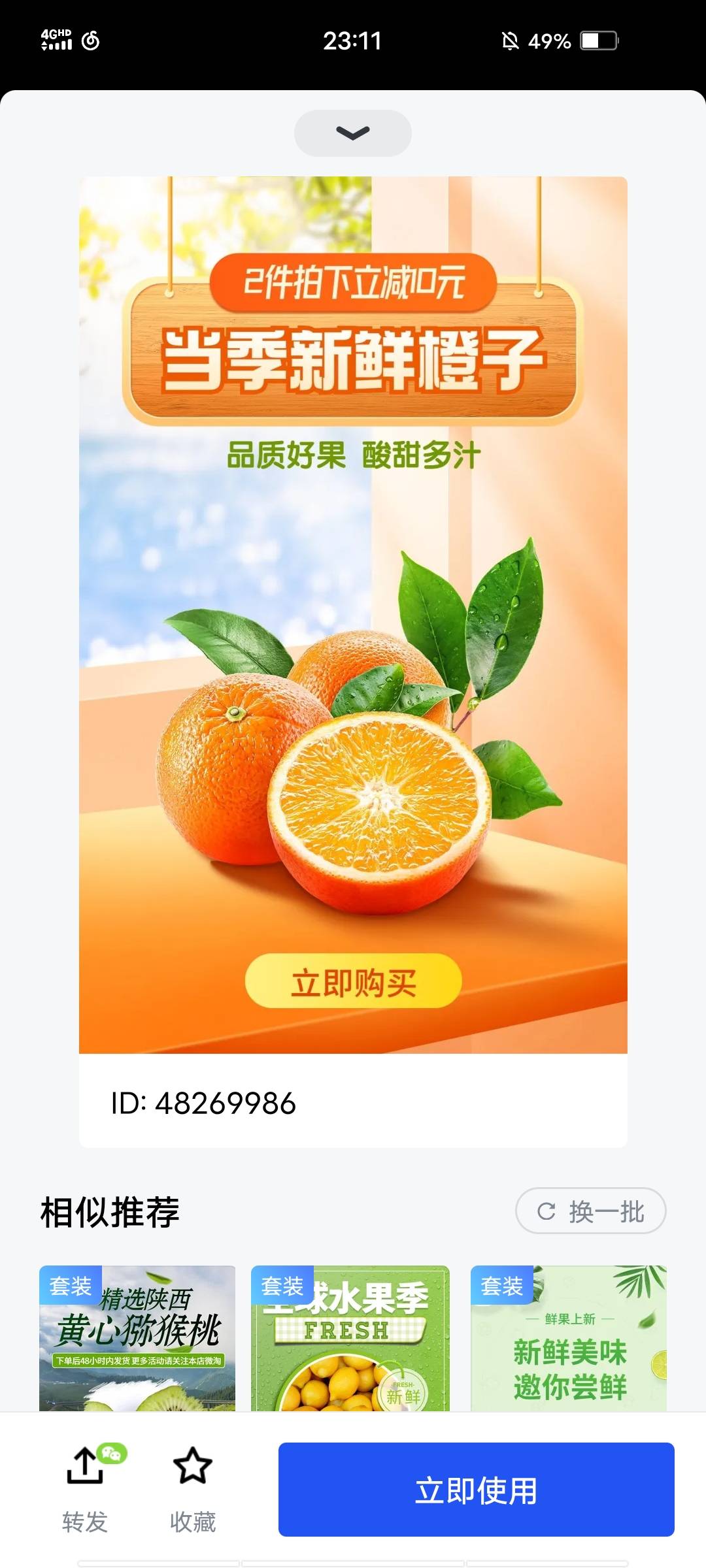Refresh recommendations with 换一批
The height and width of the screenshot is (1568, 706).
(x=590, y=1211)
